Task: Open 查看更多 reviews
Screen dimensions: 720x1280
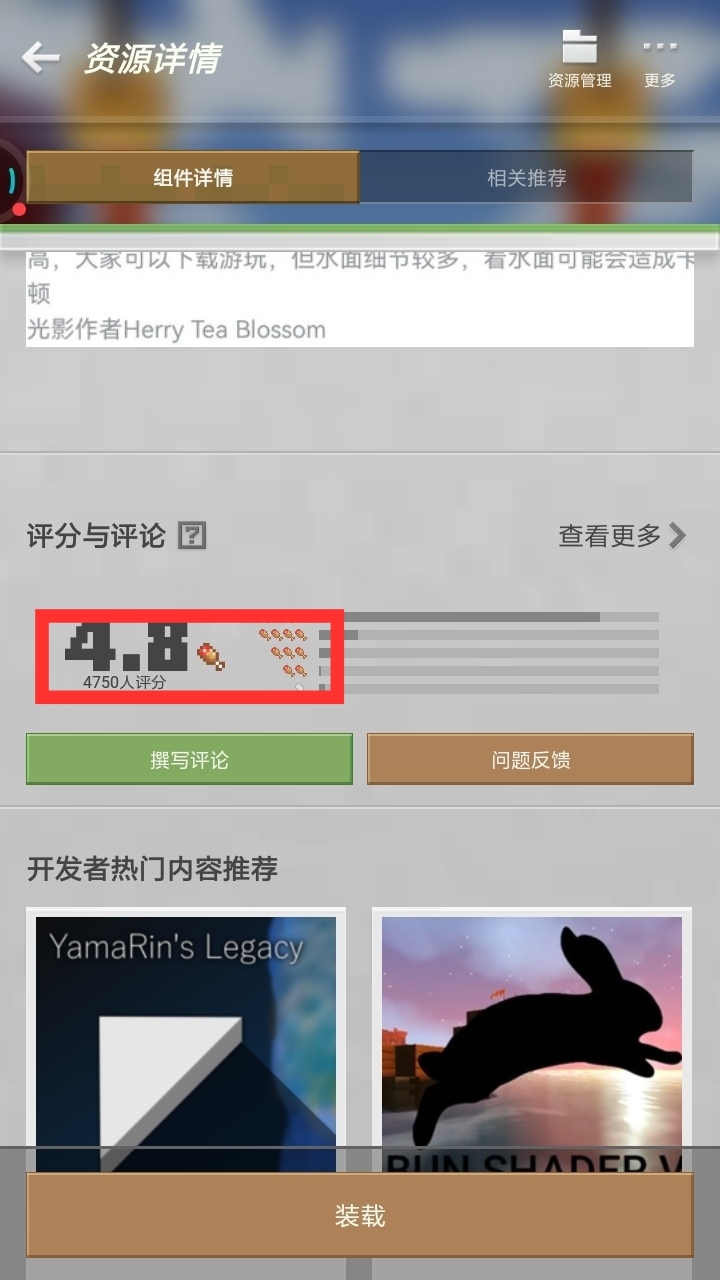Action: click(x=622, y=536)
